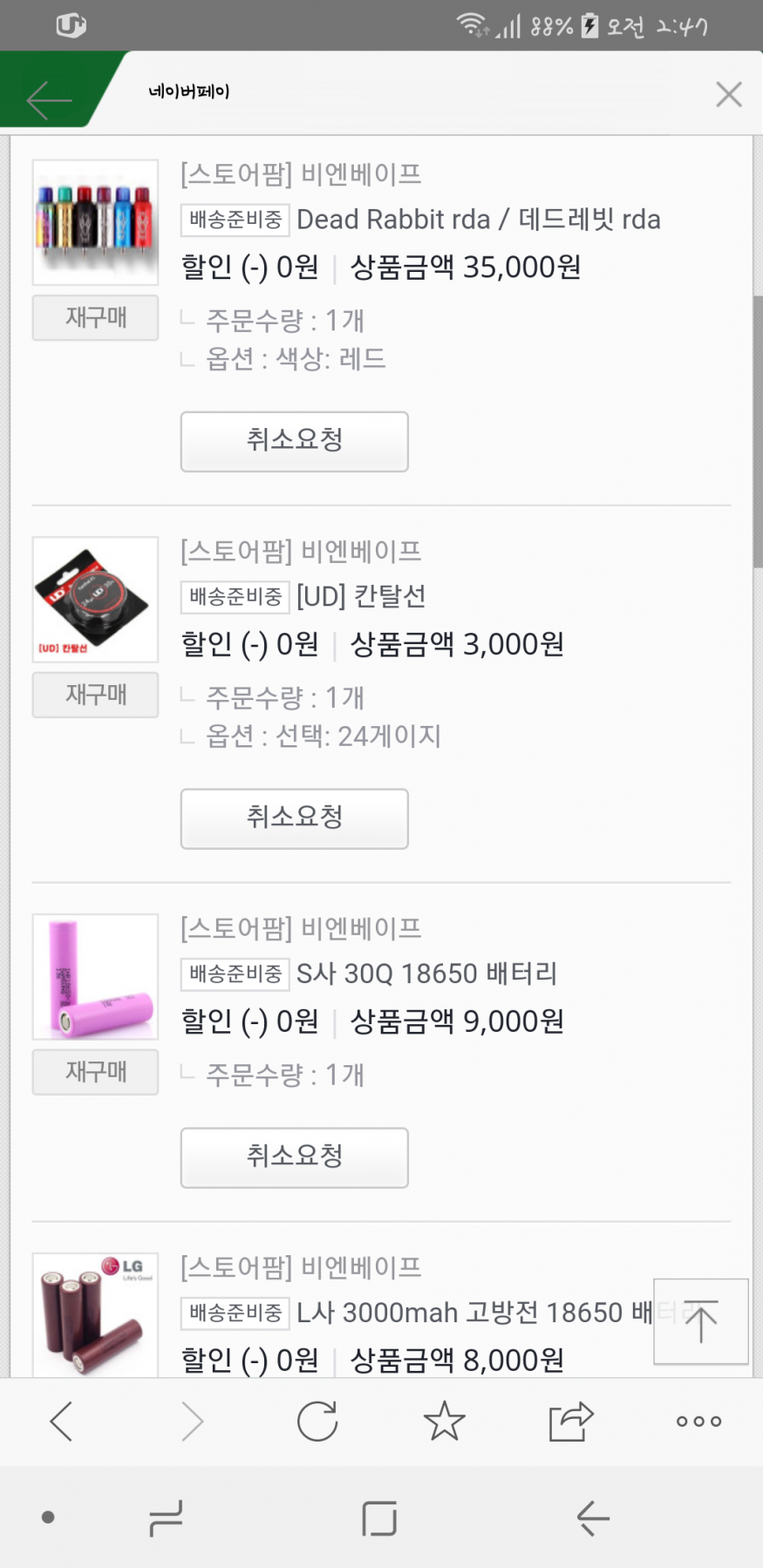
Task: Reorder the S사 30Q 18650 배터리
Action: (95, 1072)
